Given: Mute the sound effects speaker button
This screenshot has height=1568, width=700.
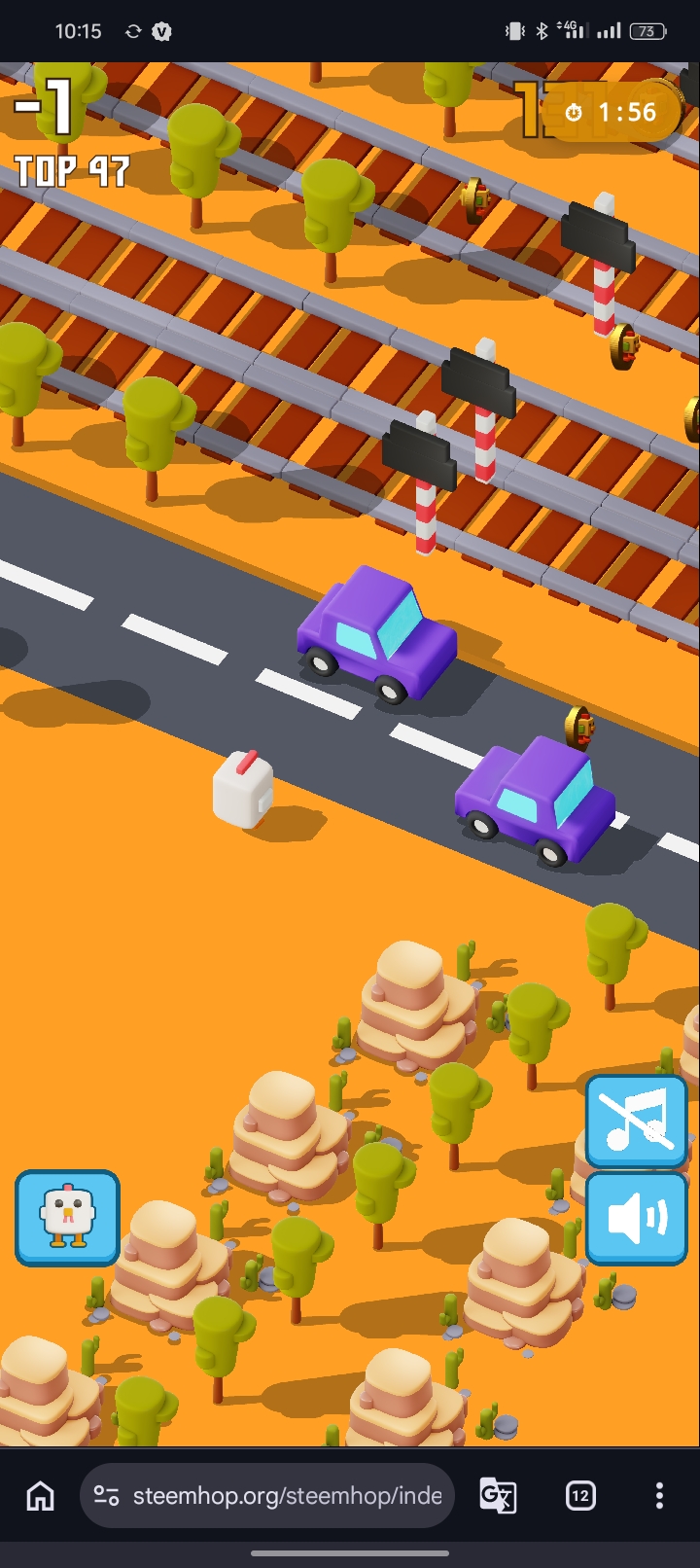Looking at the screenshot, I should [x=637, y=1219].
